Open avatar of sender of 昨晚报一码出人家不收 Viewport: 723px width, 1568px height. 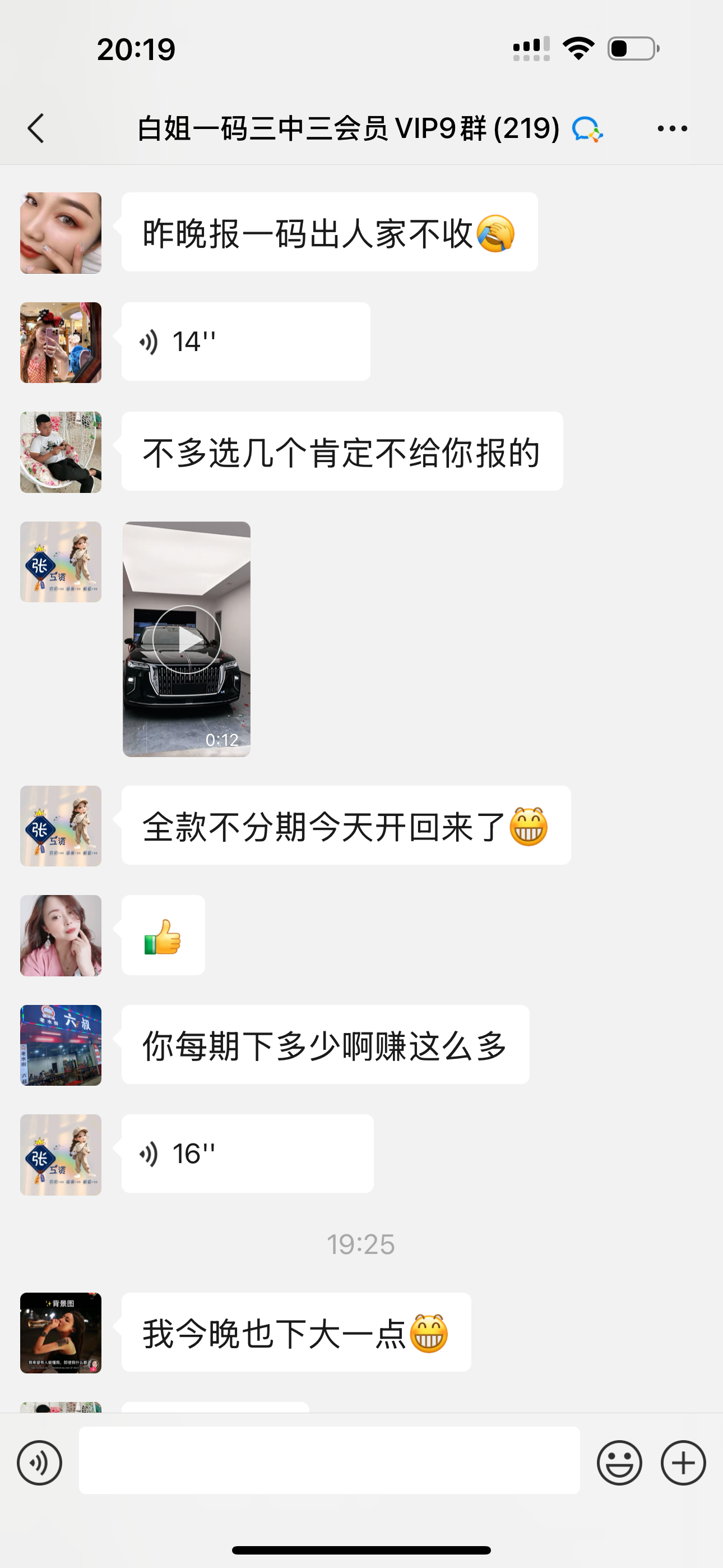coord(61,233)
